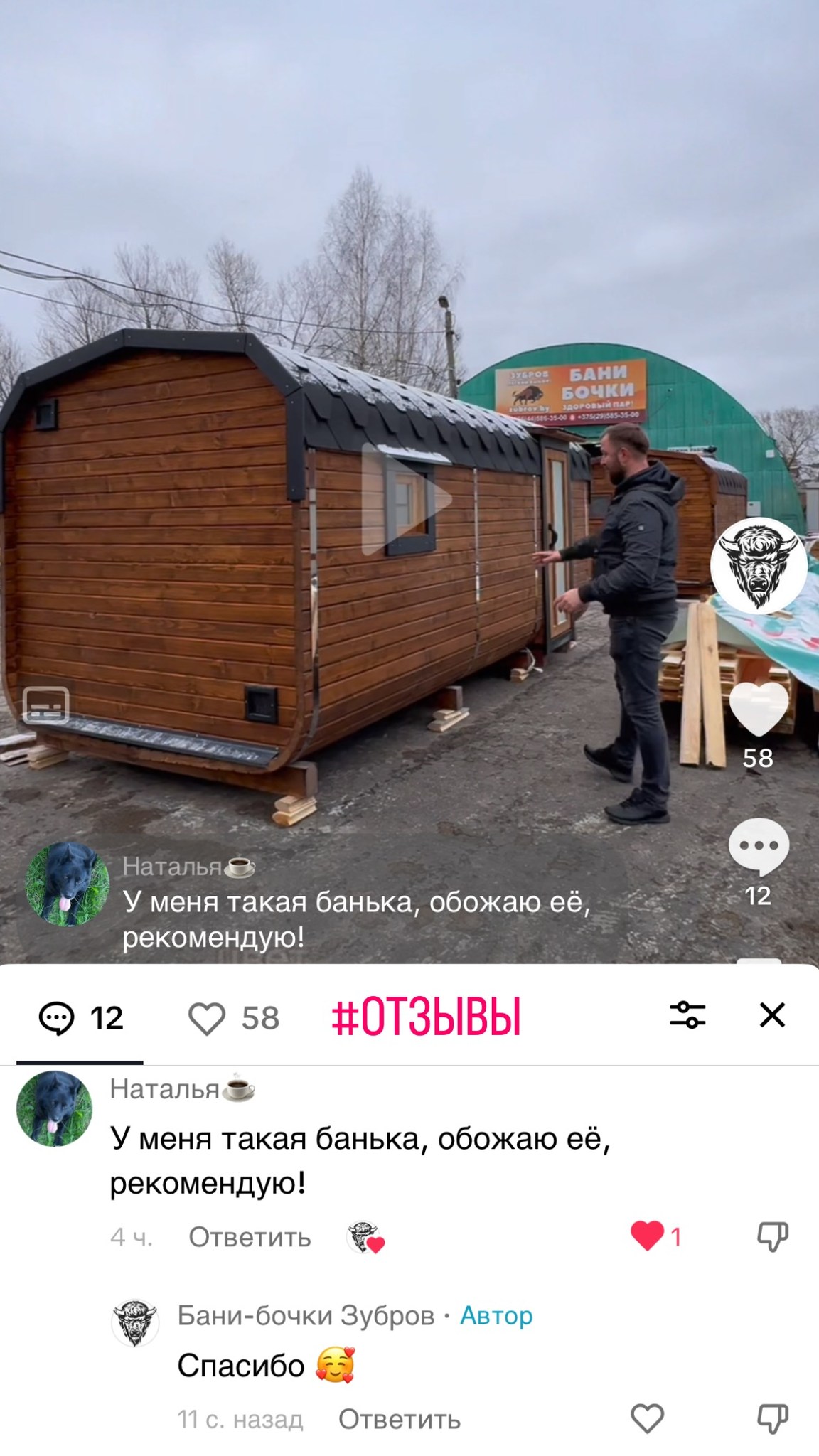This screenshot has width=819, height=1456.
Task: Open the Бани-бочки Зубров profile from the reply
Action: (x=134, y=1323)
